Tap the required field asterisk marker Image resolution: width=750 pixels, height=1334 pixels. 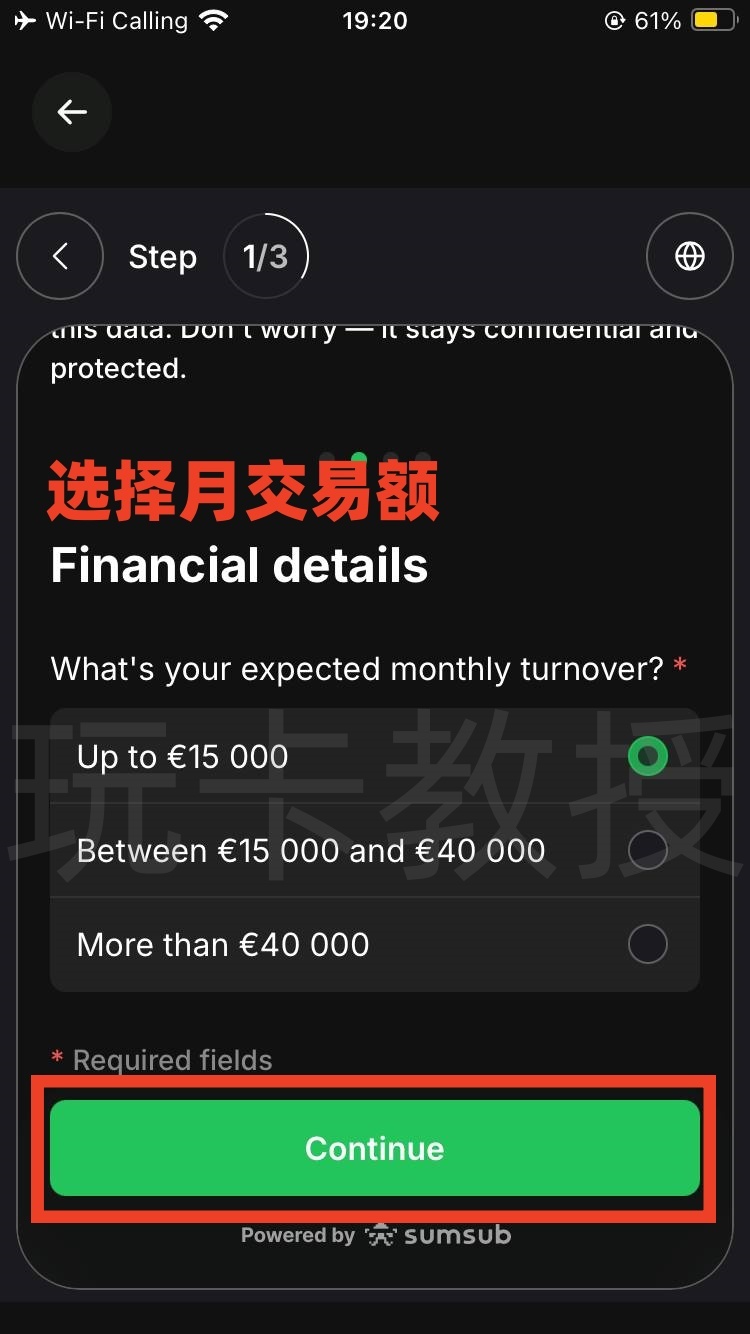click(679, 662)
